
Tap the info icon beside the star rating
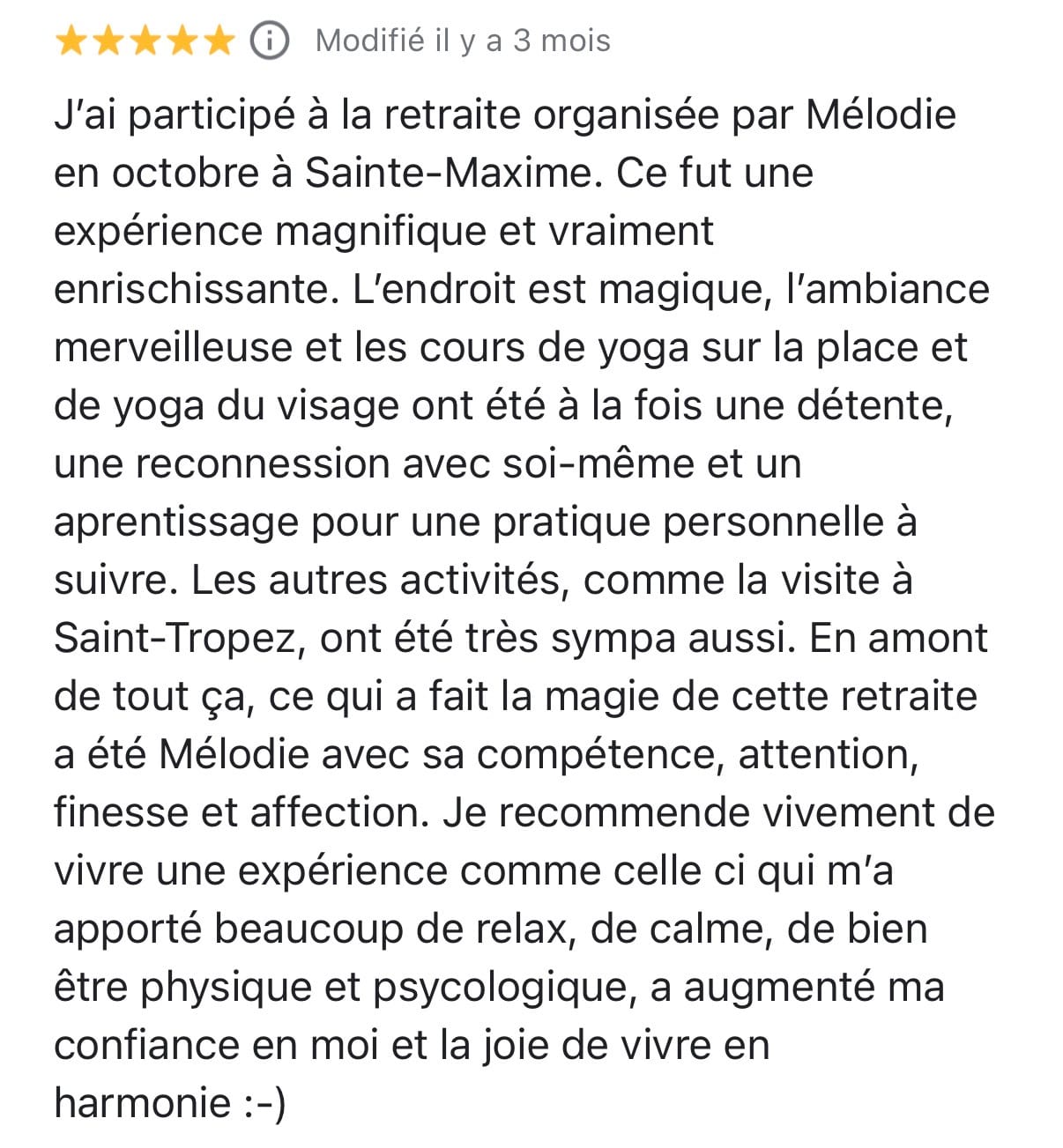(271, 41)
